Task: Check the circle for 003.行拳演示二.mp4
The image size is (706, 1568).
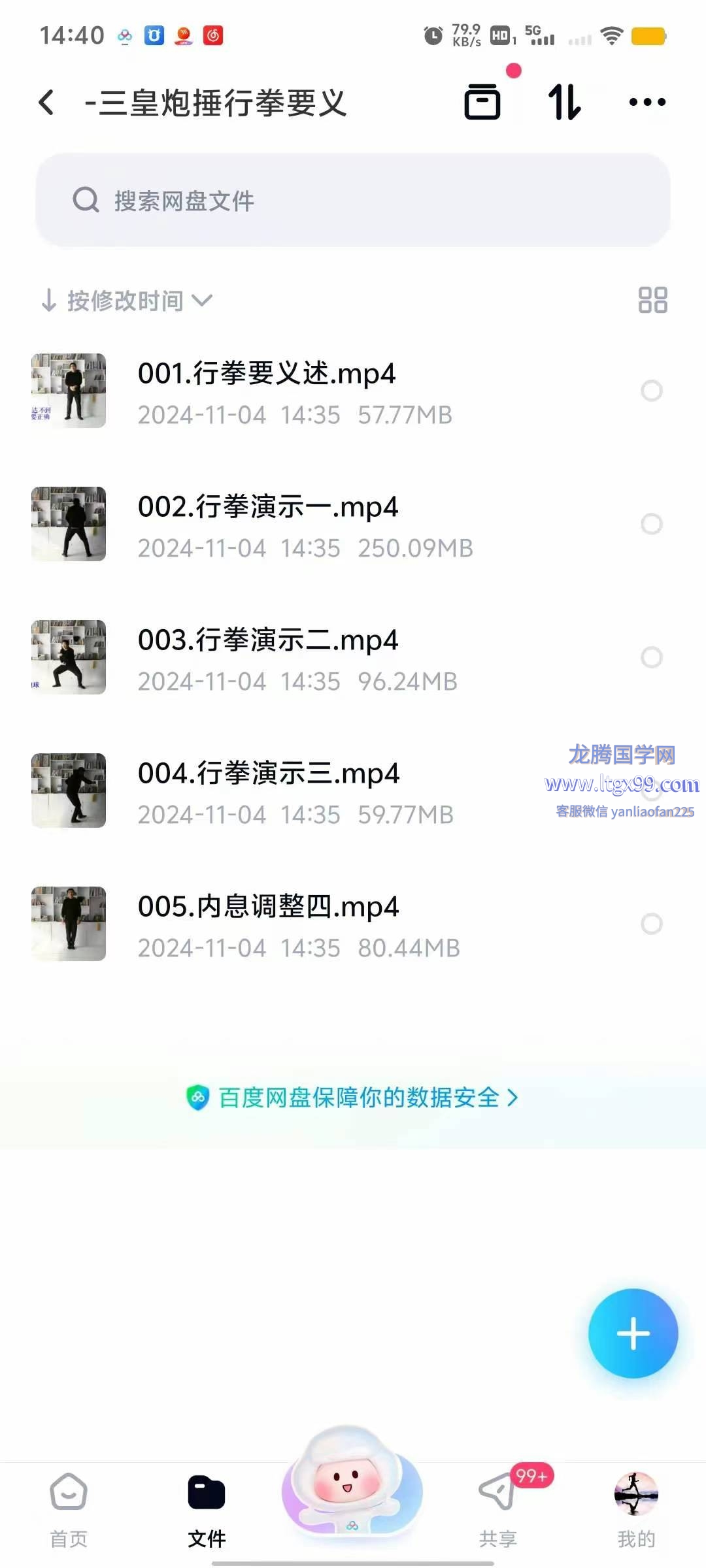Action: click(651, 657)
